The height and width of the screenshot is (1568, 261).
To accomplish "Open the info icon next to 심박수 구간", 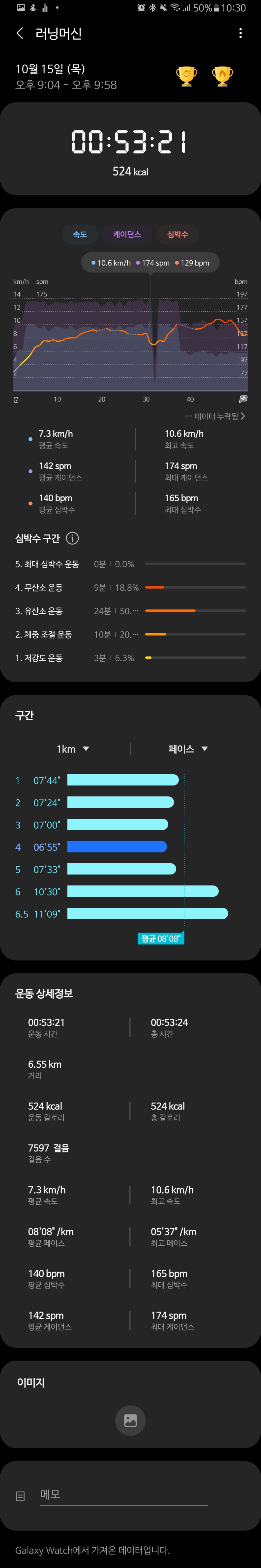I will click(72, 538).
